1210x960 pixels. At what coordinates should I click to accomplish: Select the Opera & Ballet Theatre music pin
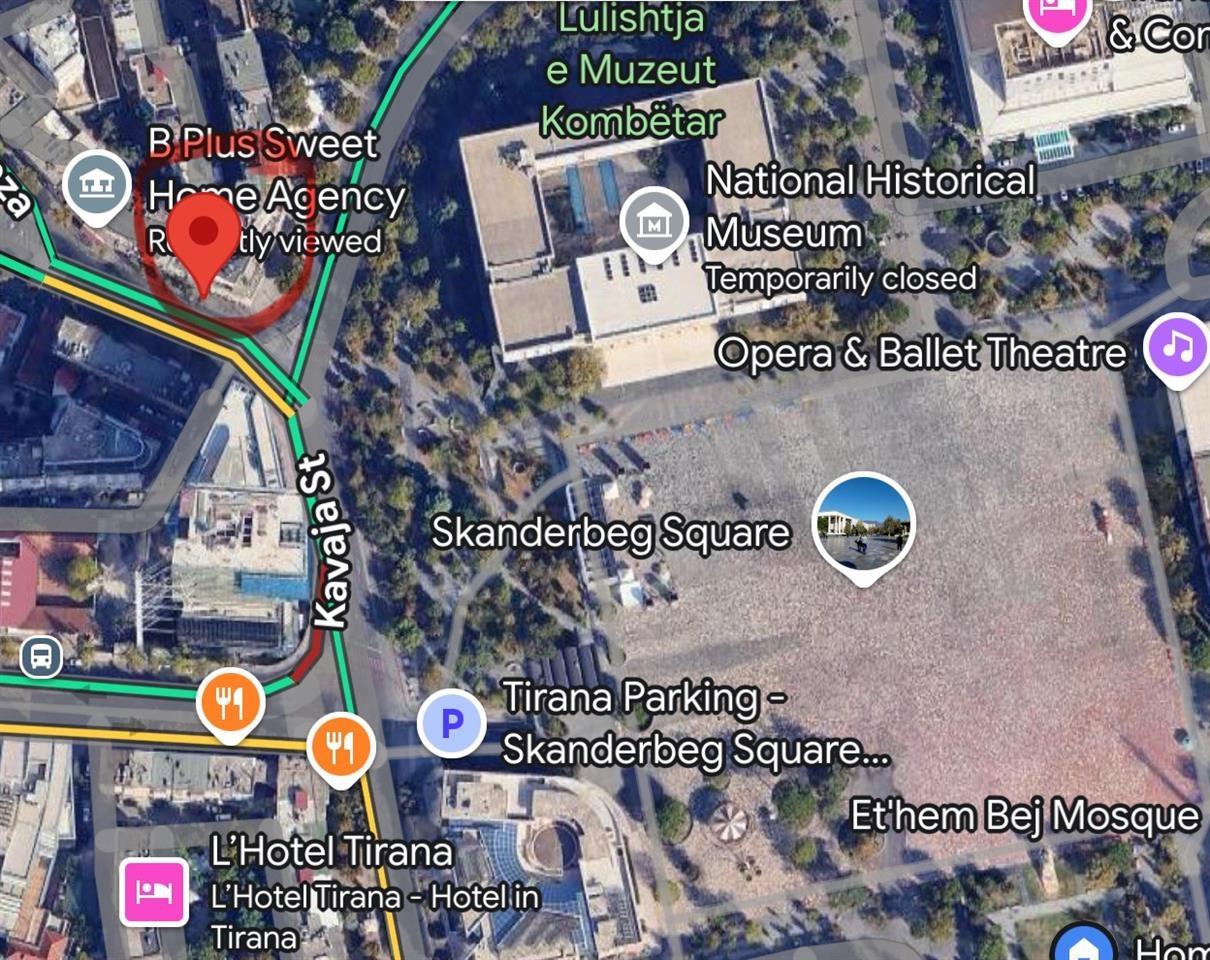pos(1178,347)
